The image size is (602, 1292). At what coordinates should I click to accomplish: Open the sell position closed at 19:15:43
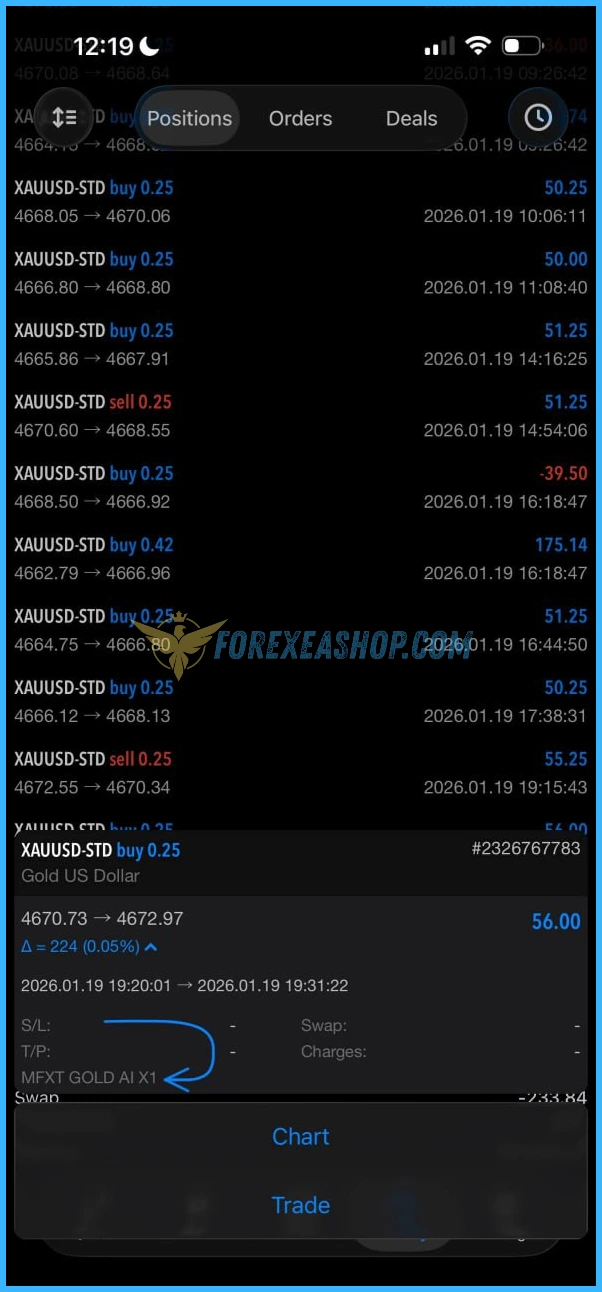[x=300, y=773]
